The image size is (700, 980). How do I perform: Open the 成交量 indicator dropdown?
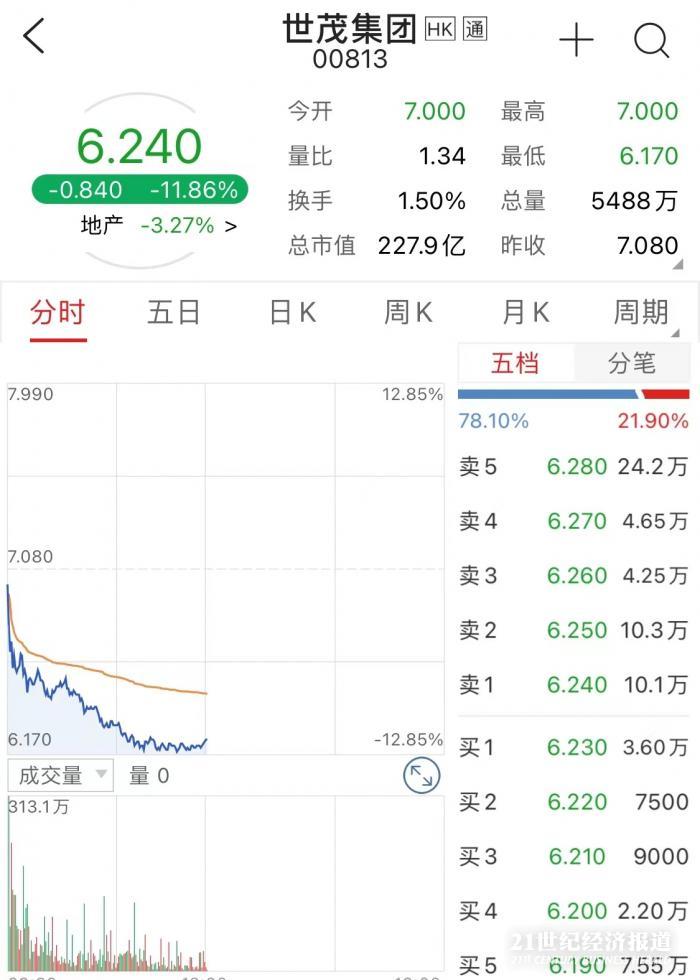[61, 775]
